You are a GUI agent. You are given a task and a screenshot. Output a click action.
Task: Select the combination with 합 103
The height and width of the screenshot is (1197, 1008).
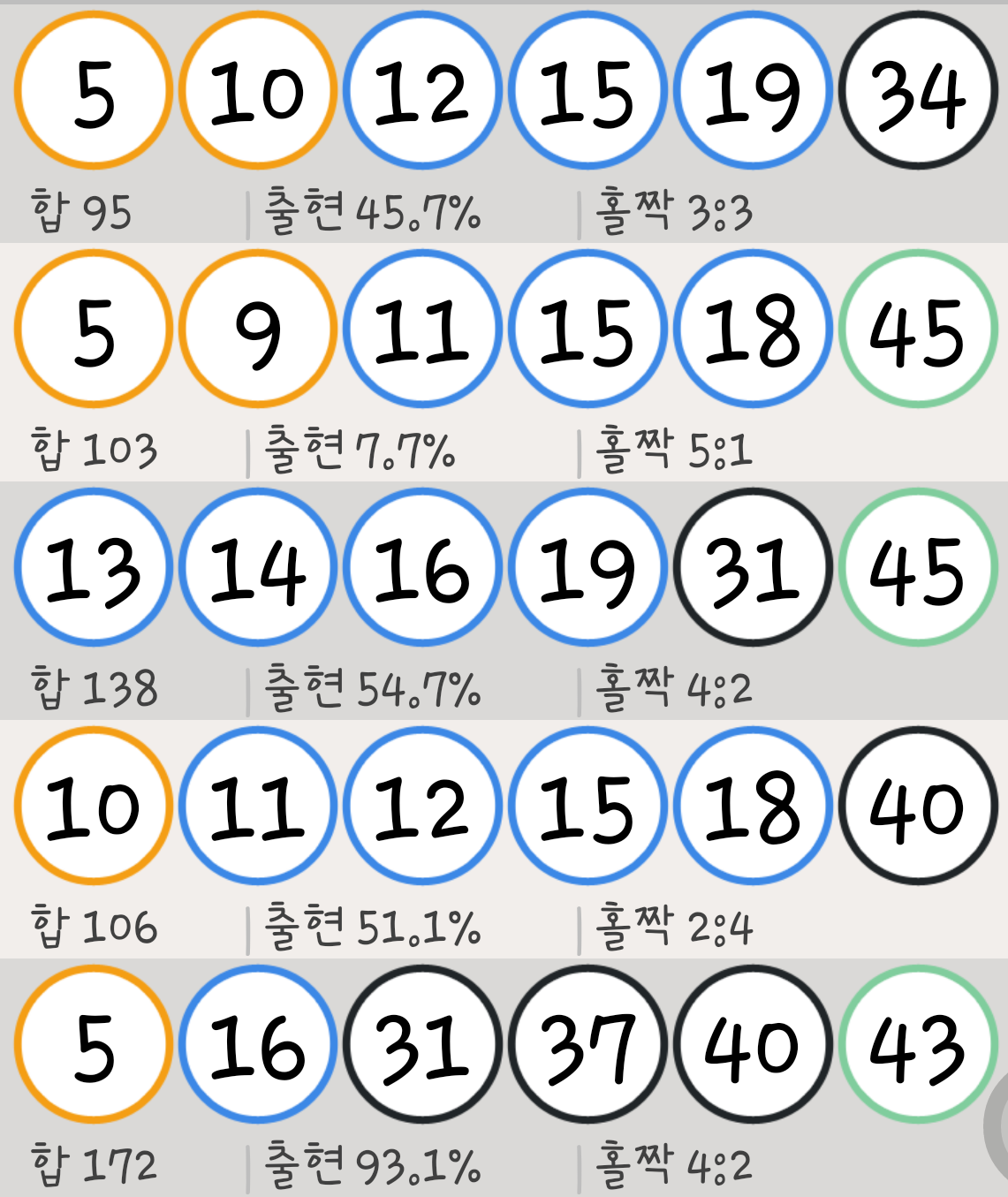504,362
